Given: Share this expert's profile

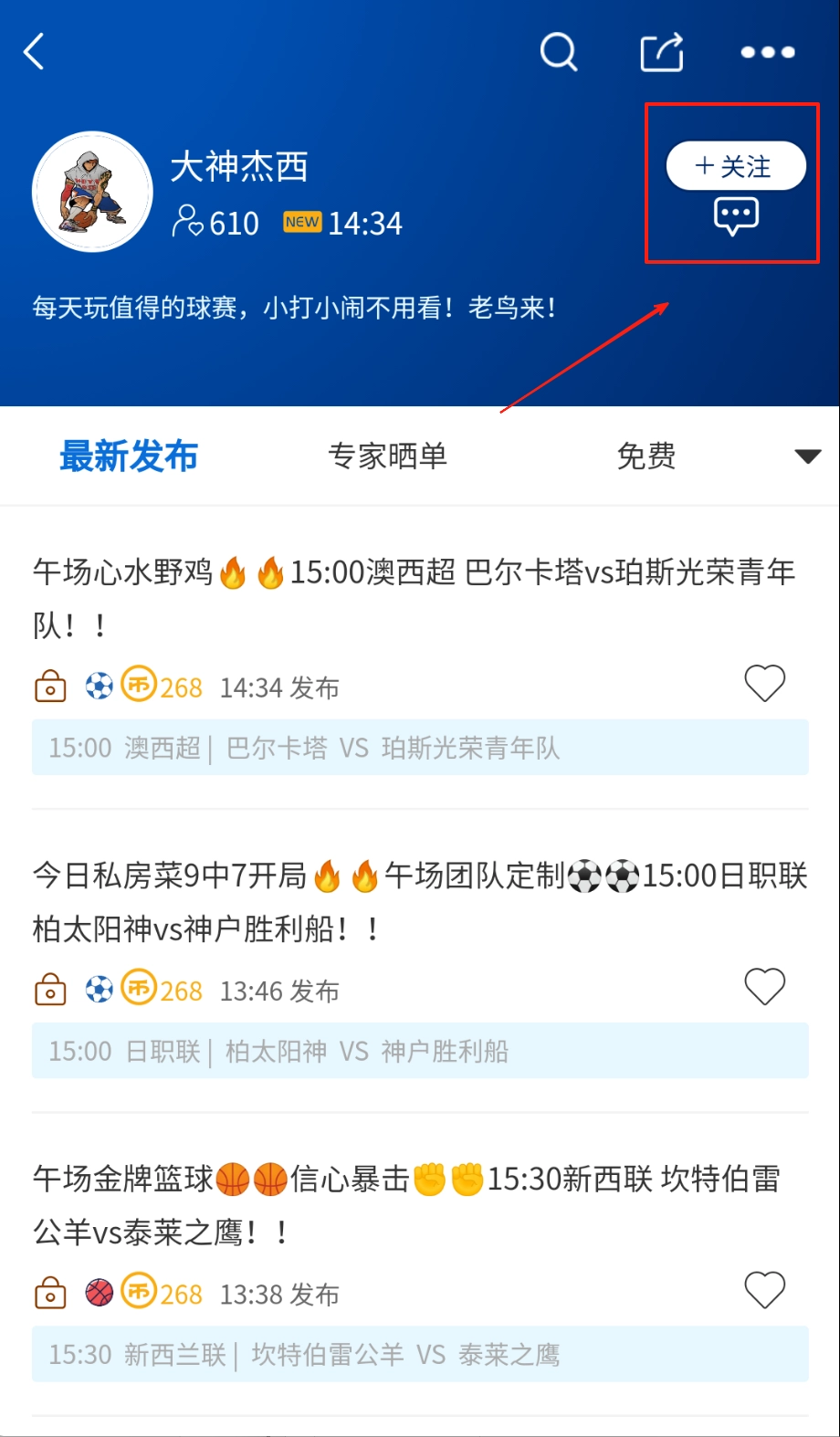Looking at the screenshot, I should [662, 52].
